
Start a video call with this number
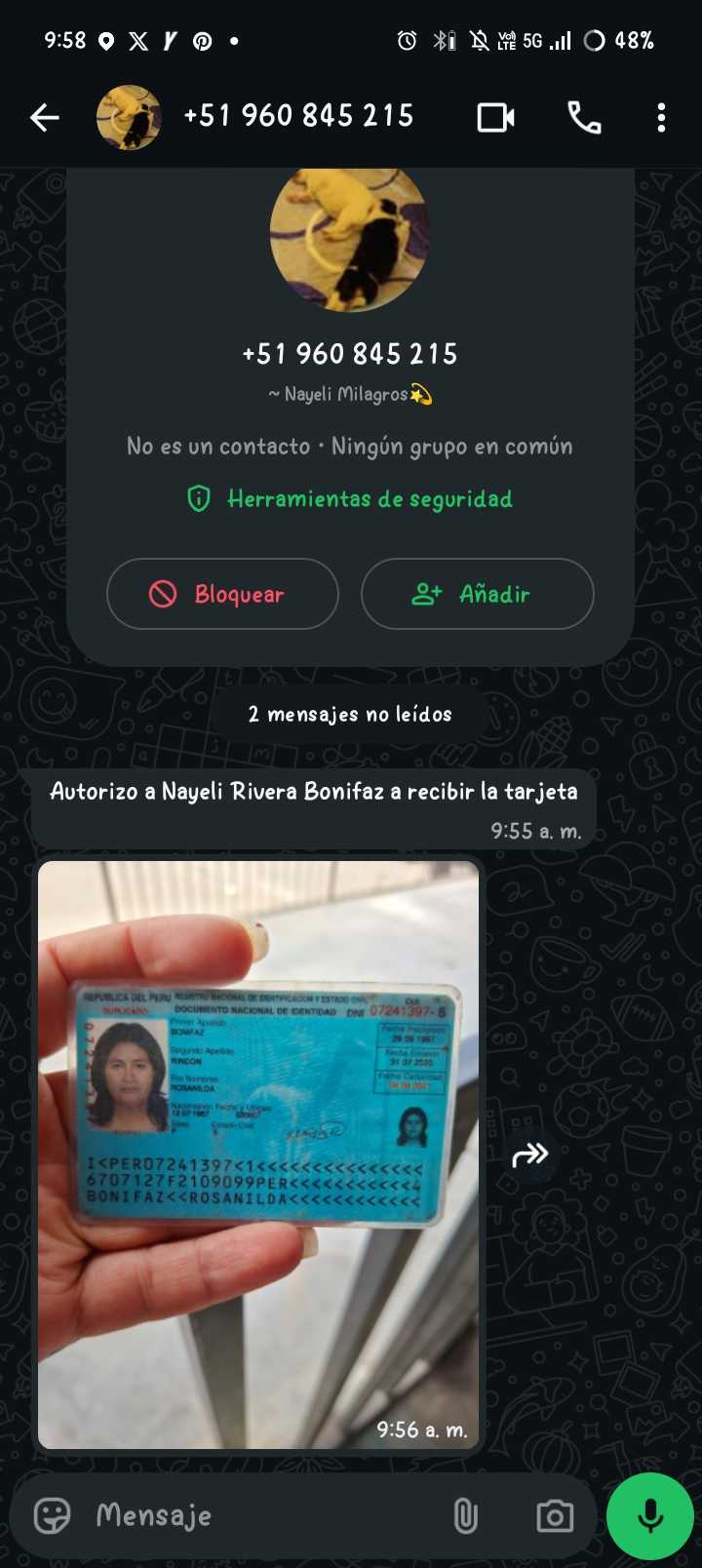pyautogui.click(x=495, y=118)
